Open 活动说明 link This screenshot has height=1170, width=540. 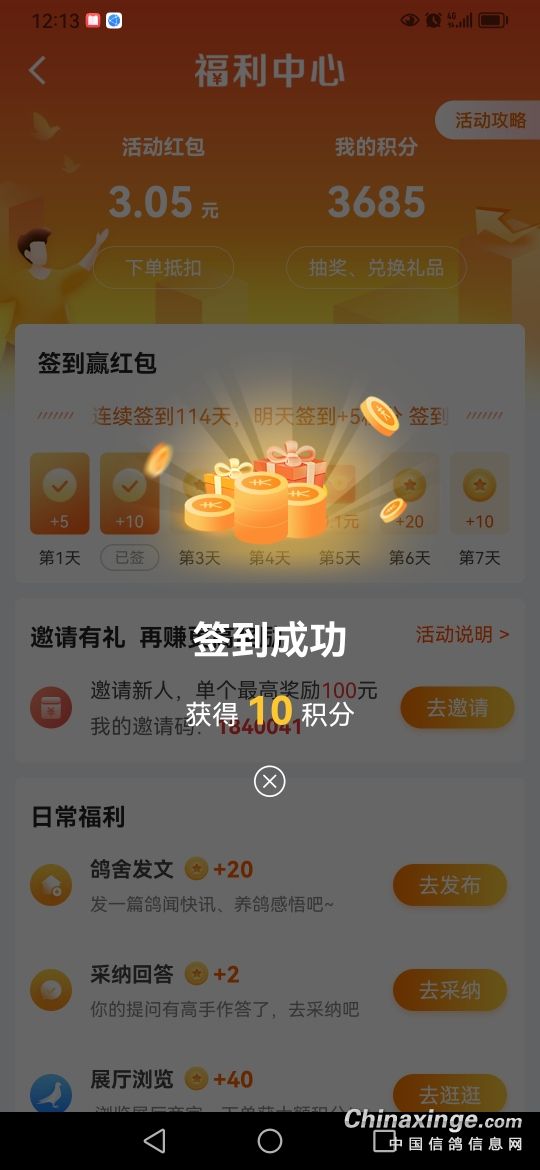click(462, 634)
